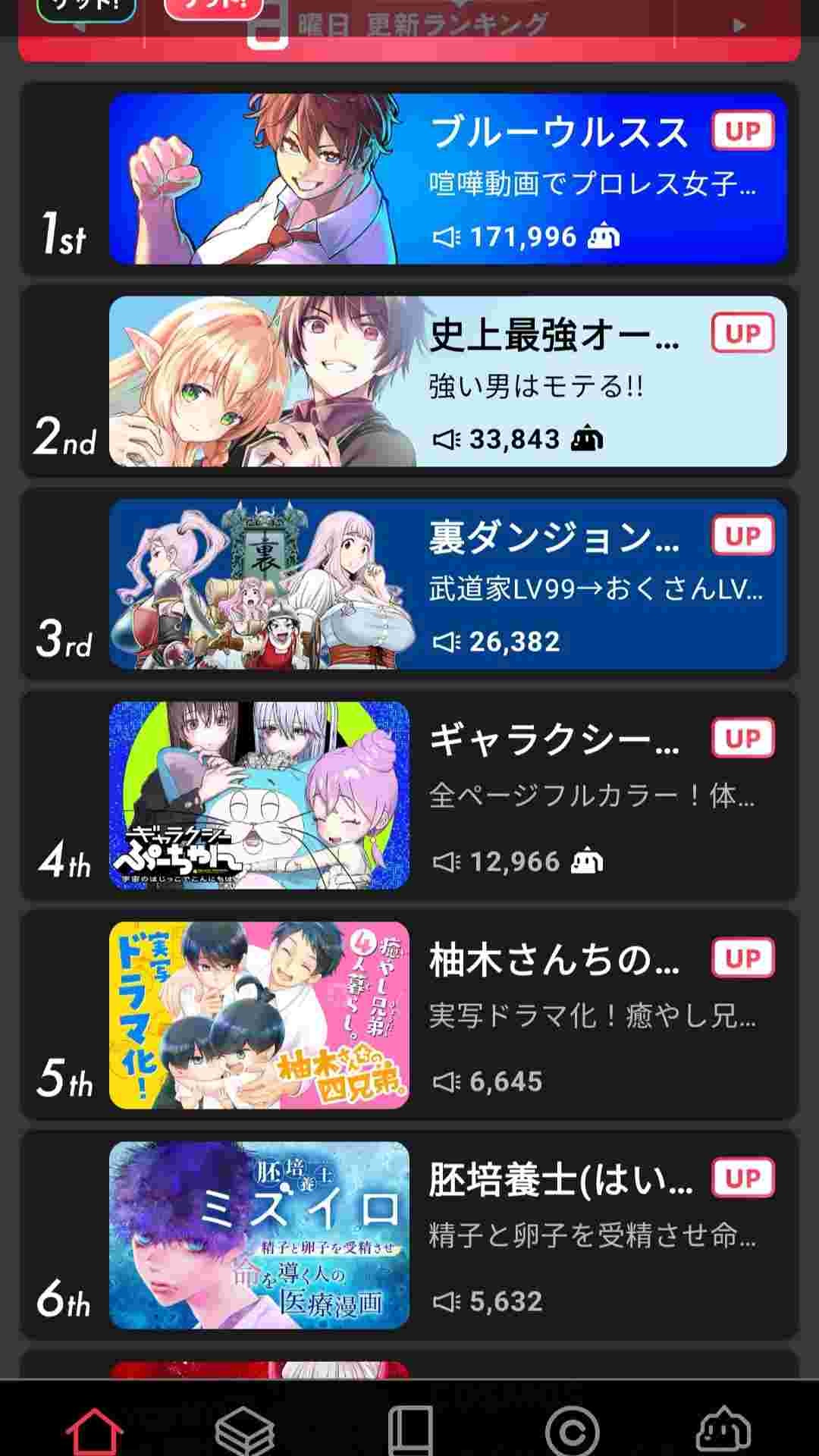Image resolution: width=819 pixels, height=1456 pixels.
Task: Show next day's update ranking
Action: click(x=739, y=26)
